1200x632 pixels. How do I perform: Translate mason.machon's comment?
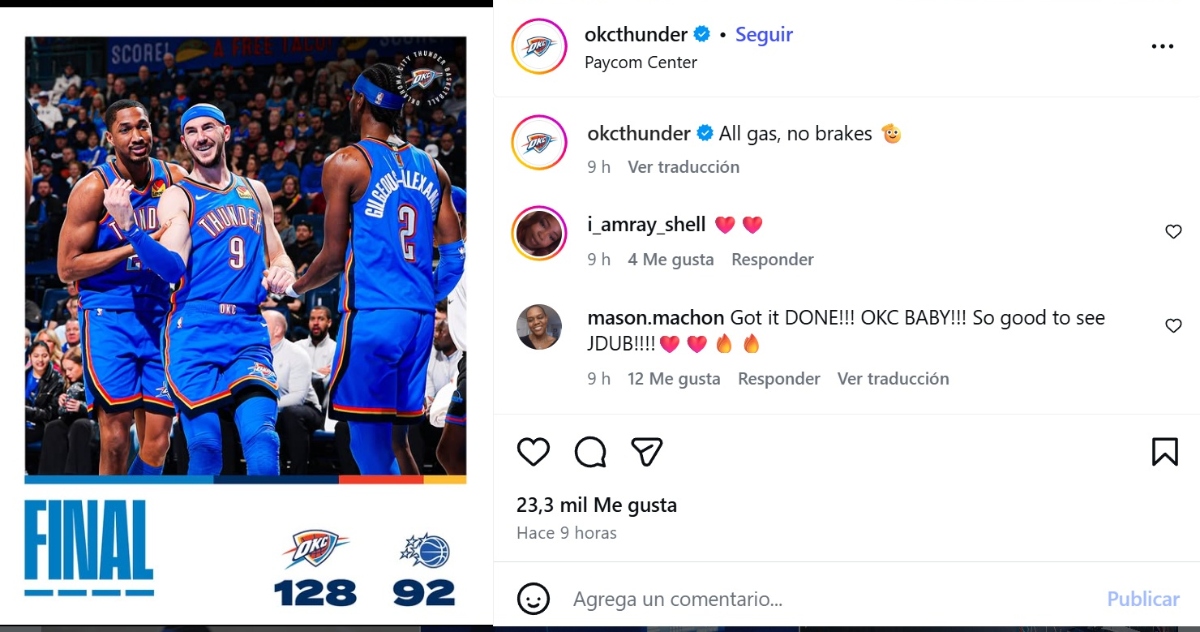tap(892, 379)
